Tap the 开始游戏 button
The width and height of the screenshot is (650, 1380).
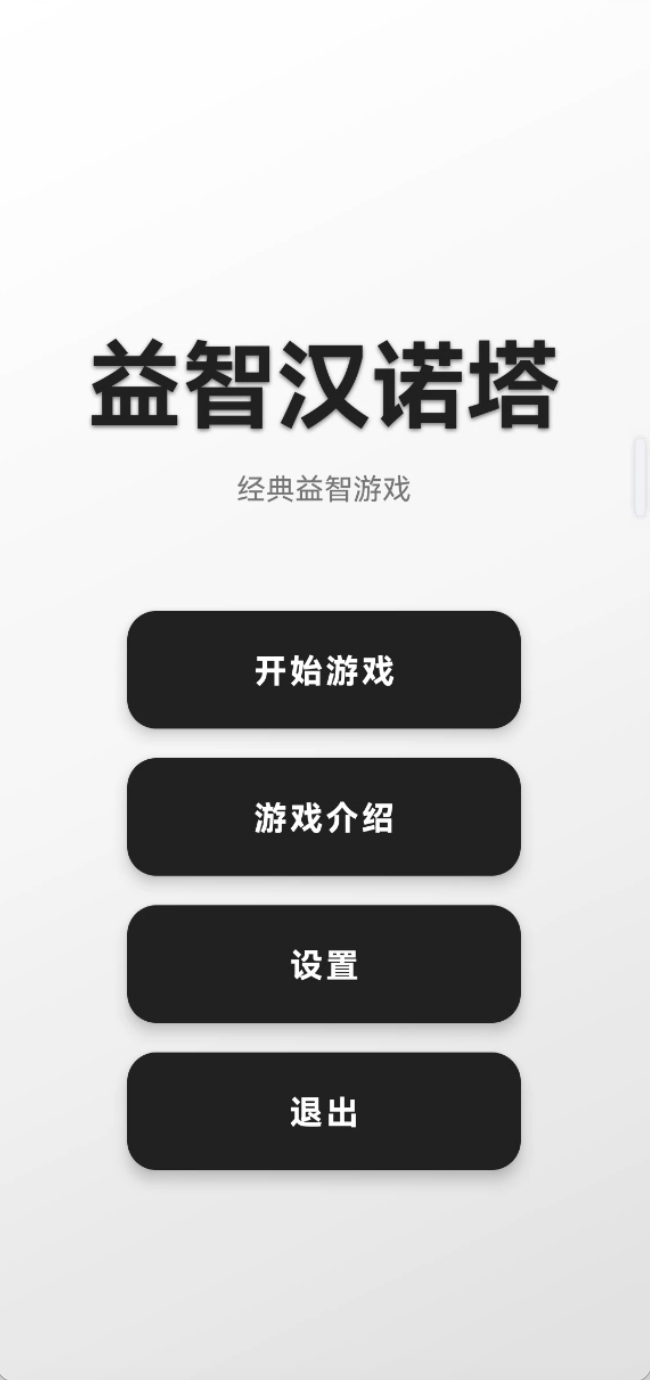pyautogui.click(x=323, y=669)
